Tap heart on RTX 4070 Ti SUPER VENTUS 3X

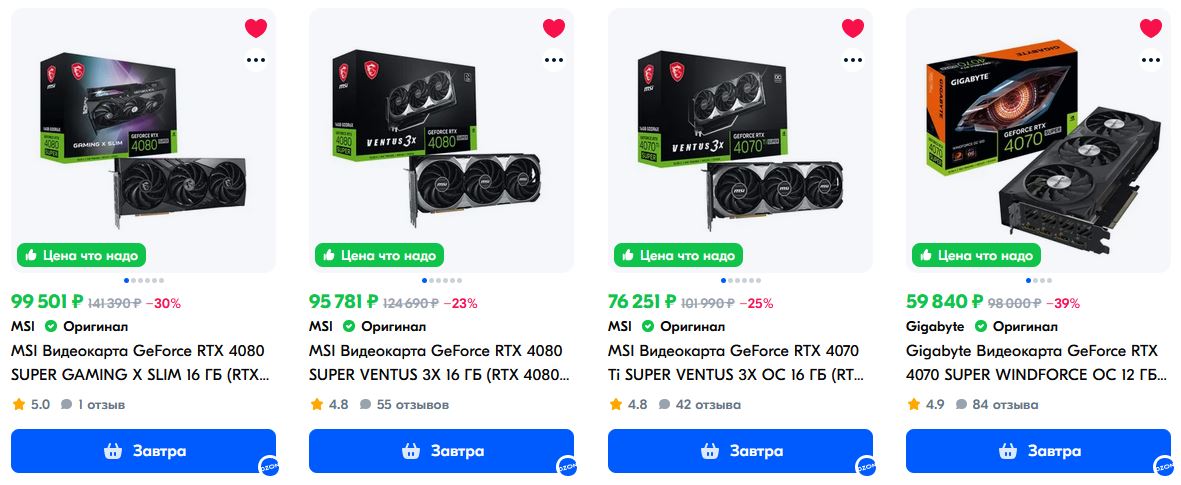pyautogui.click(x=852, y=28)
